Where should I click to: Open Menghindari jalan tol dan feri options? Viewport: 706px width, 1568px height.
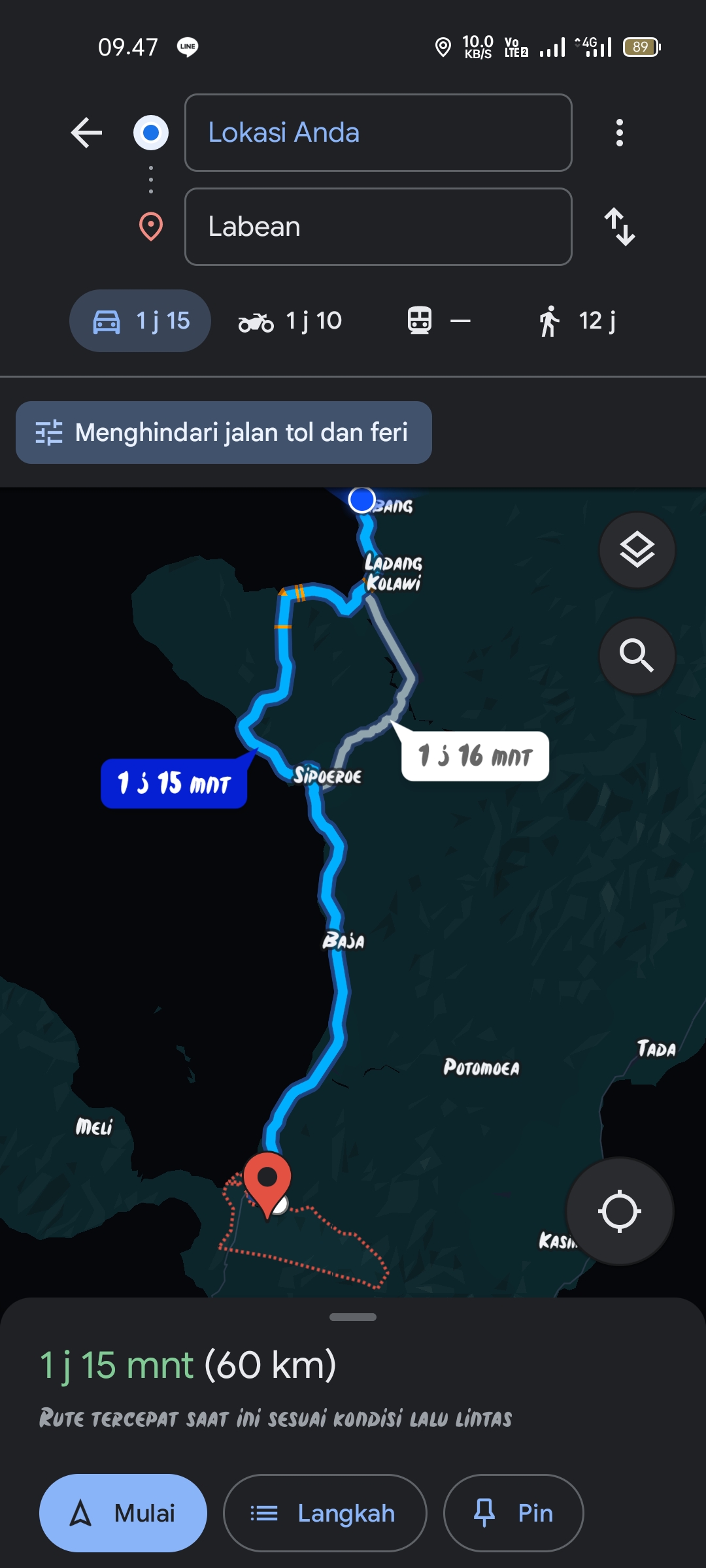pos(224,433)
